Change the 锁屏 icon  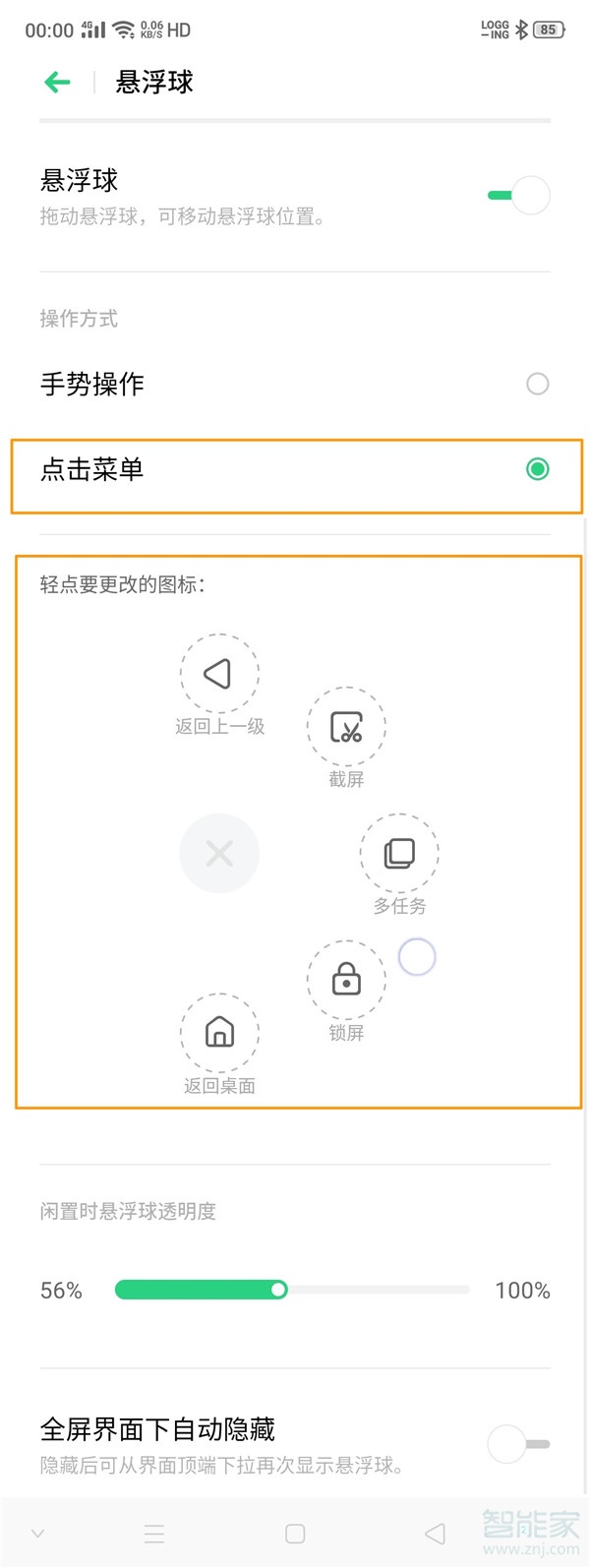[346, 980]
